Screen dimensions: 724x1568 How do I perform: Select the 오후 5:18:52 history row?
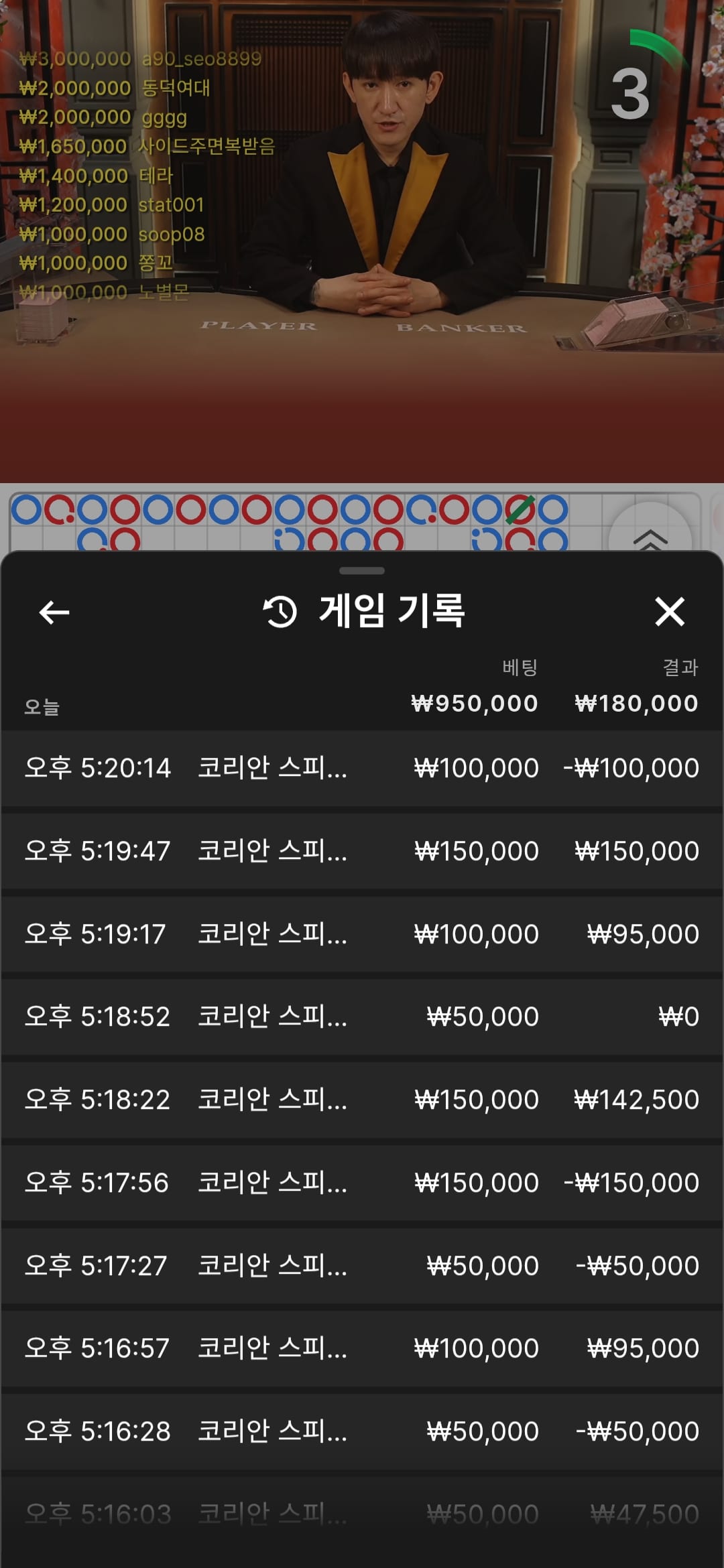(x=362, y=1017)
